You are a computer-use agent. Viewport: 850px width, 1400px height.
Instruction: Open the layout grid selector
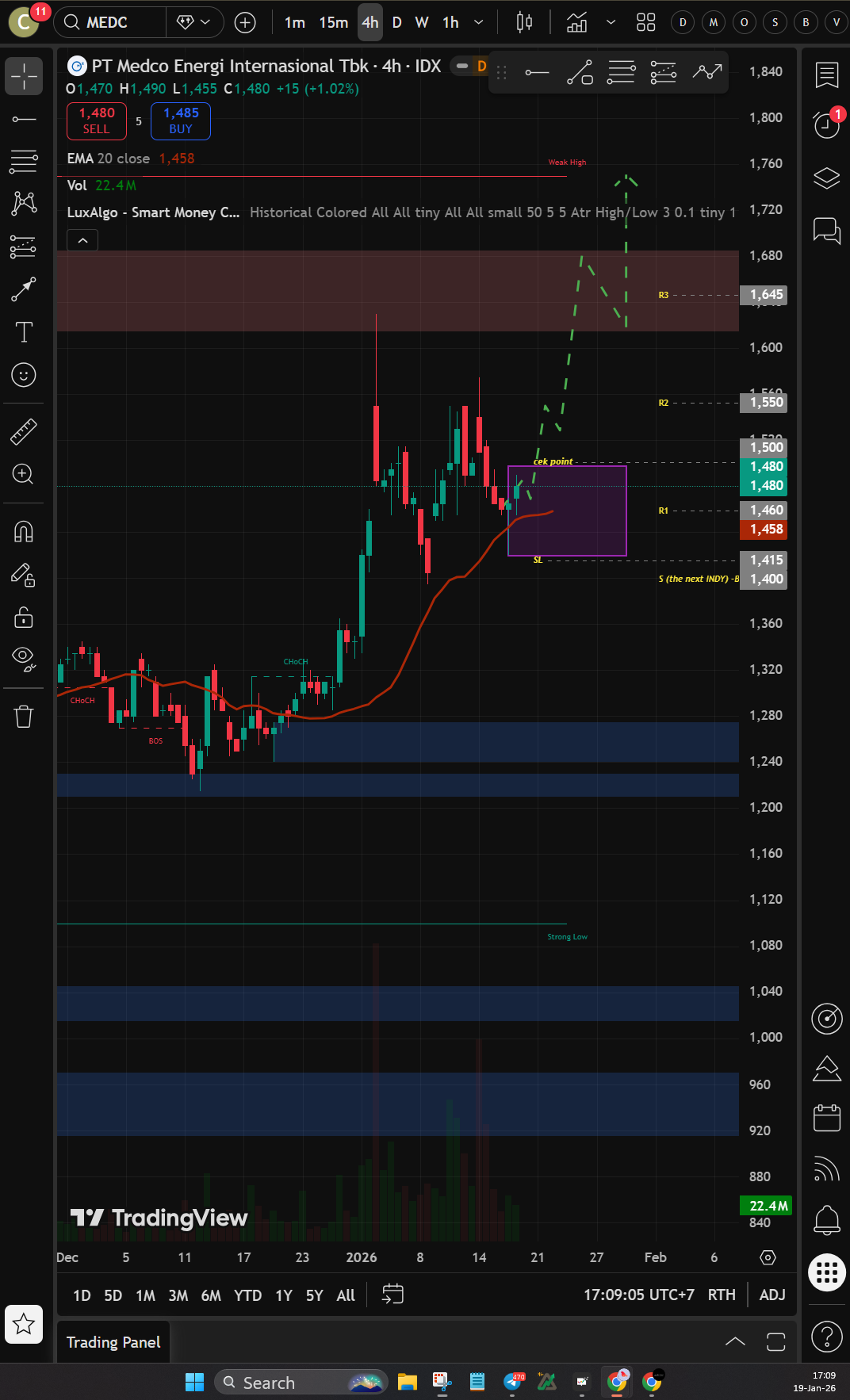[x=645, y=22]
